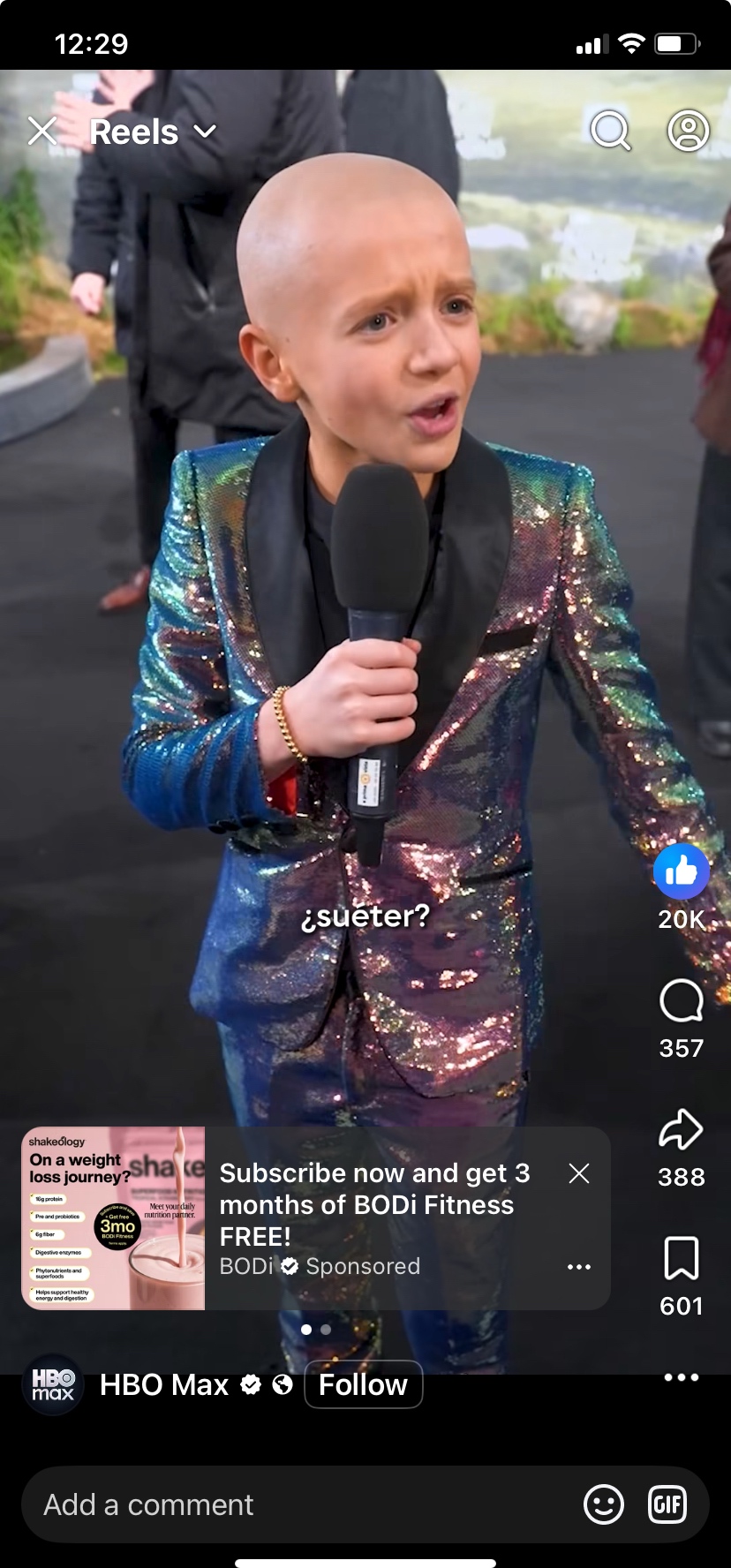
Task: Dismiss the BODi sponsored ad
Action: [579, 1173]
